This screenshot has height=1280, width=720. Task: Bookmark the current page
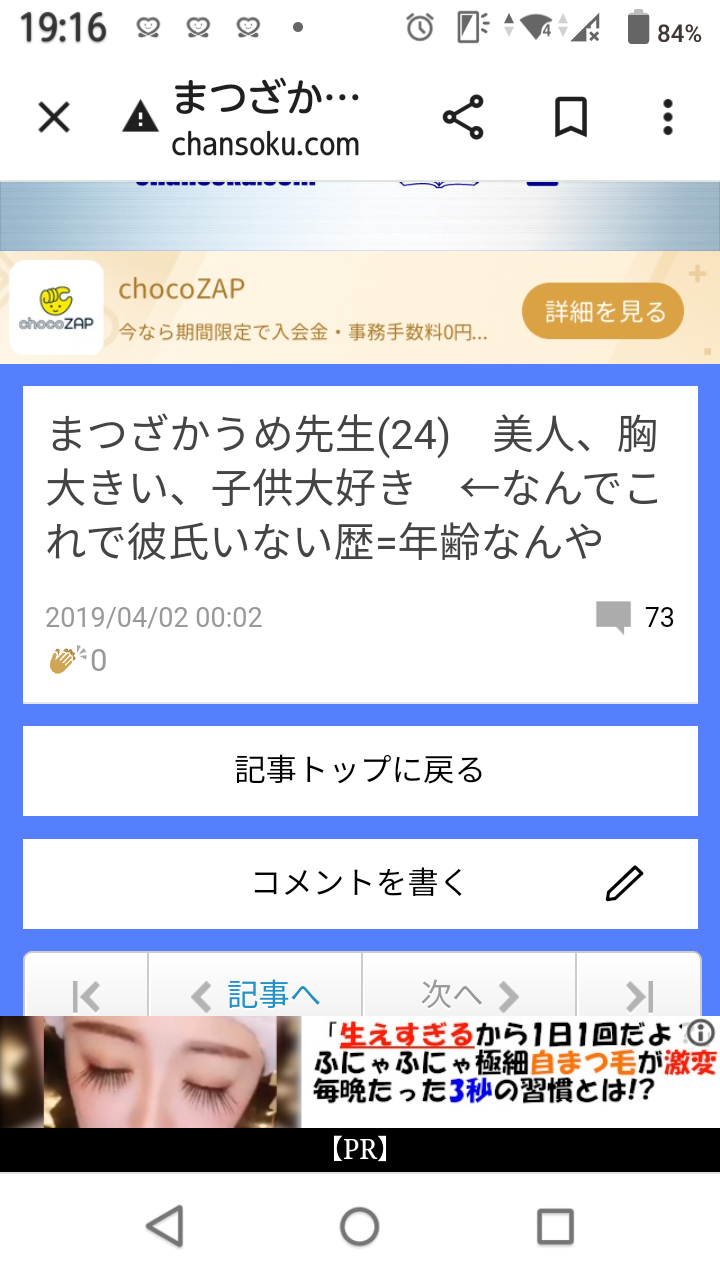[x=570, y=118]
